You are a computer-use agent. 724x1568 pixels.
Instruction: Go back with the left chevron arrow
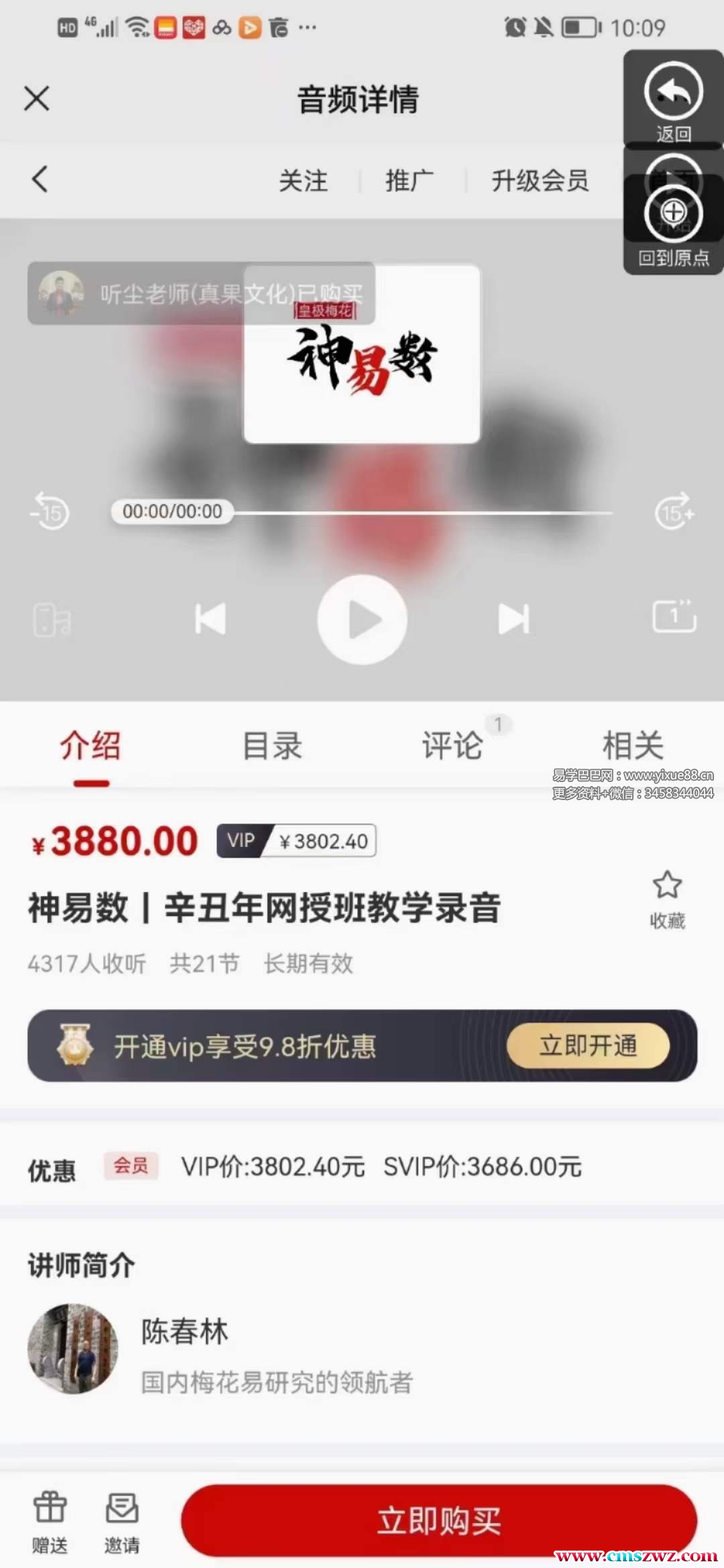tap(40, 180)
